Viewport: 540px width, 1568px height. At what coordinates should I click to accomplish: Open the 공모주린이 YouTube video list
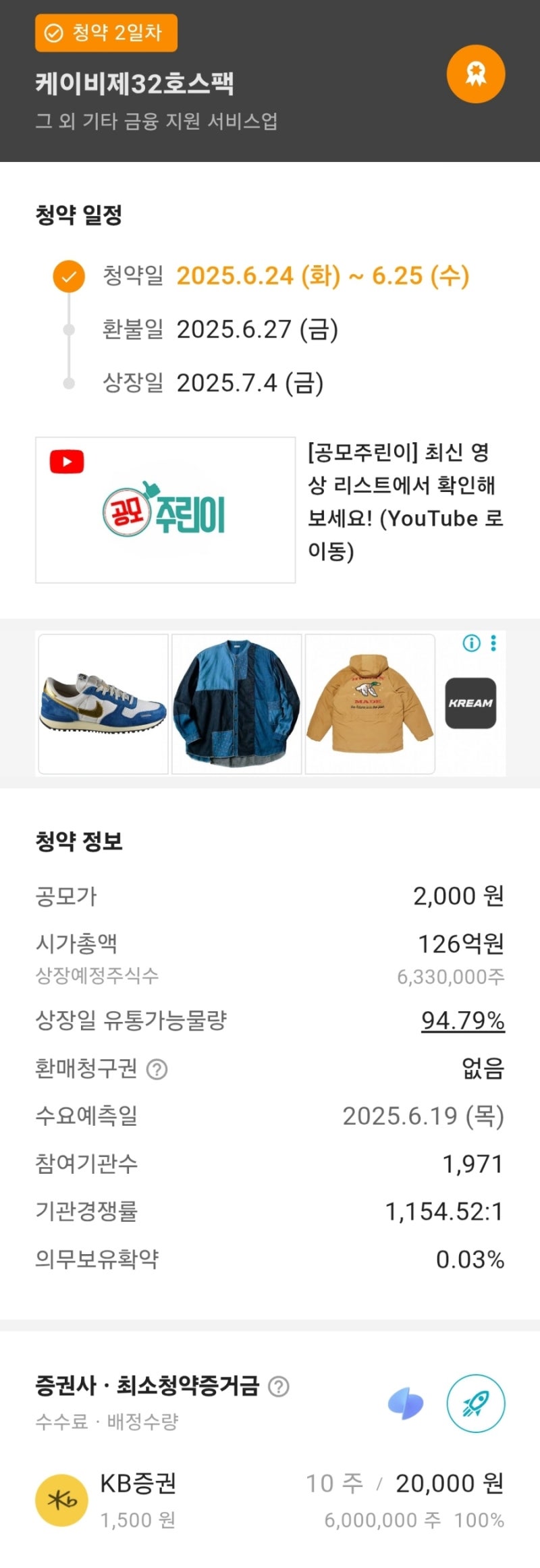(165, 510)
